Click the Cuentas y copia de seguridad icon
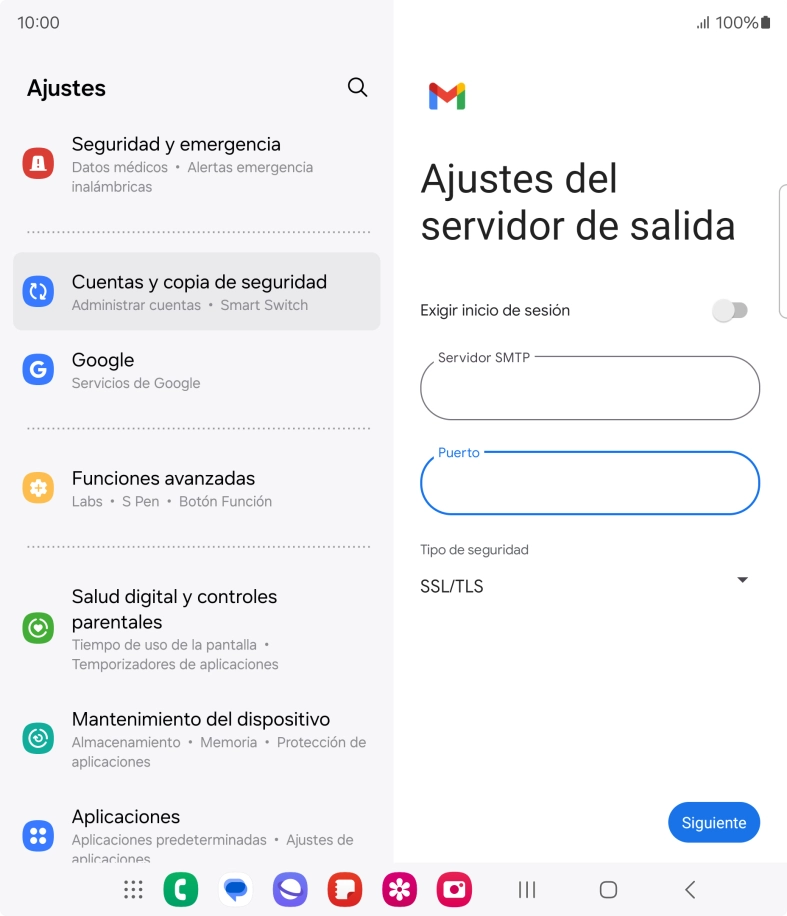Image resolution: width=787 pixels, height=916 pixels. pyautogui.click(x=37, y=290)
